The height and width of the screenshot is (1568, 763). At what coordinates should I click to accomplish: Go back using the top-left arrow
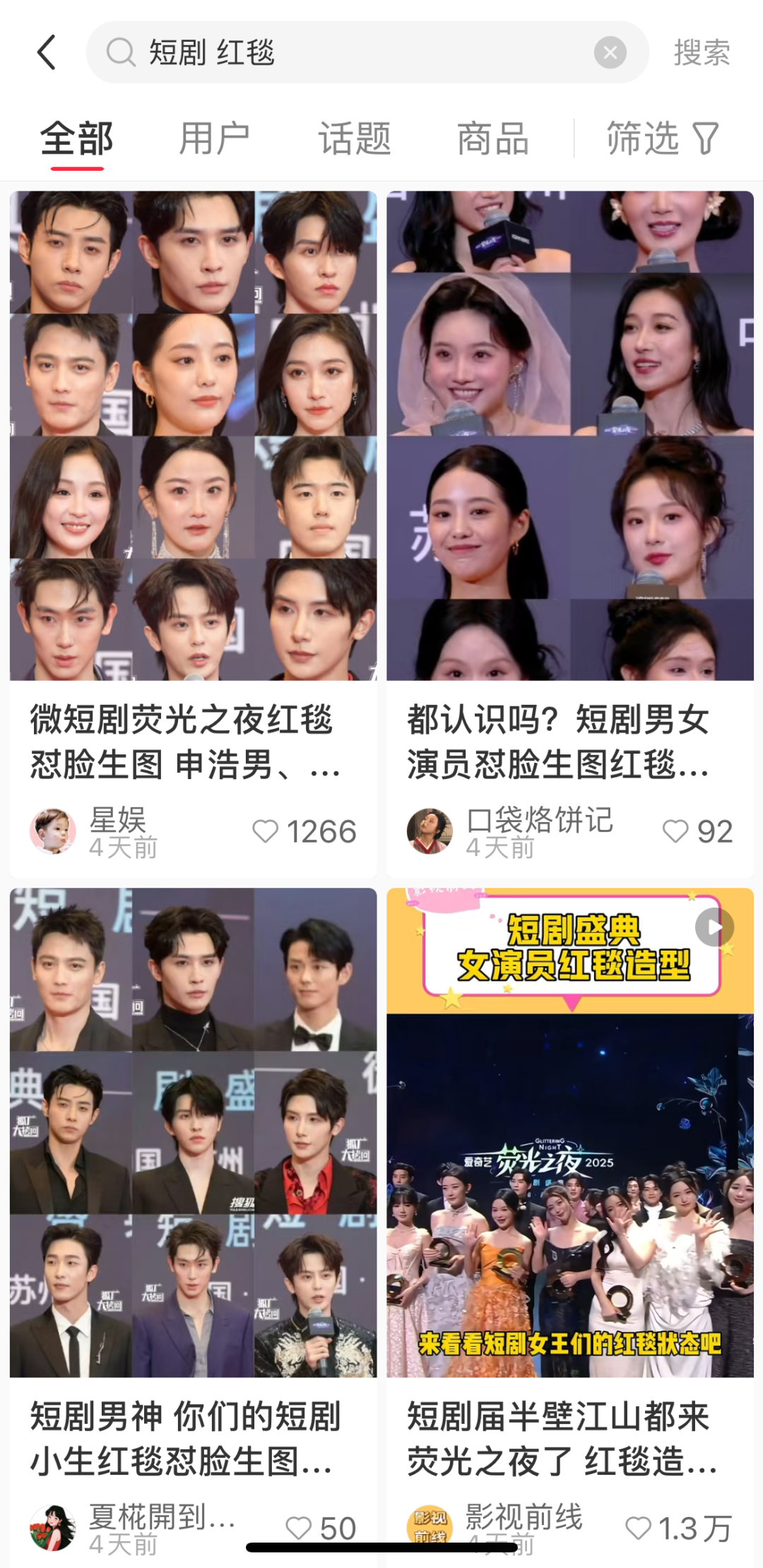coord(47,53)
